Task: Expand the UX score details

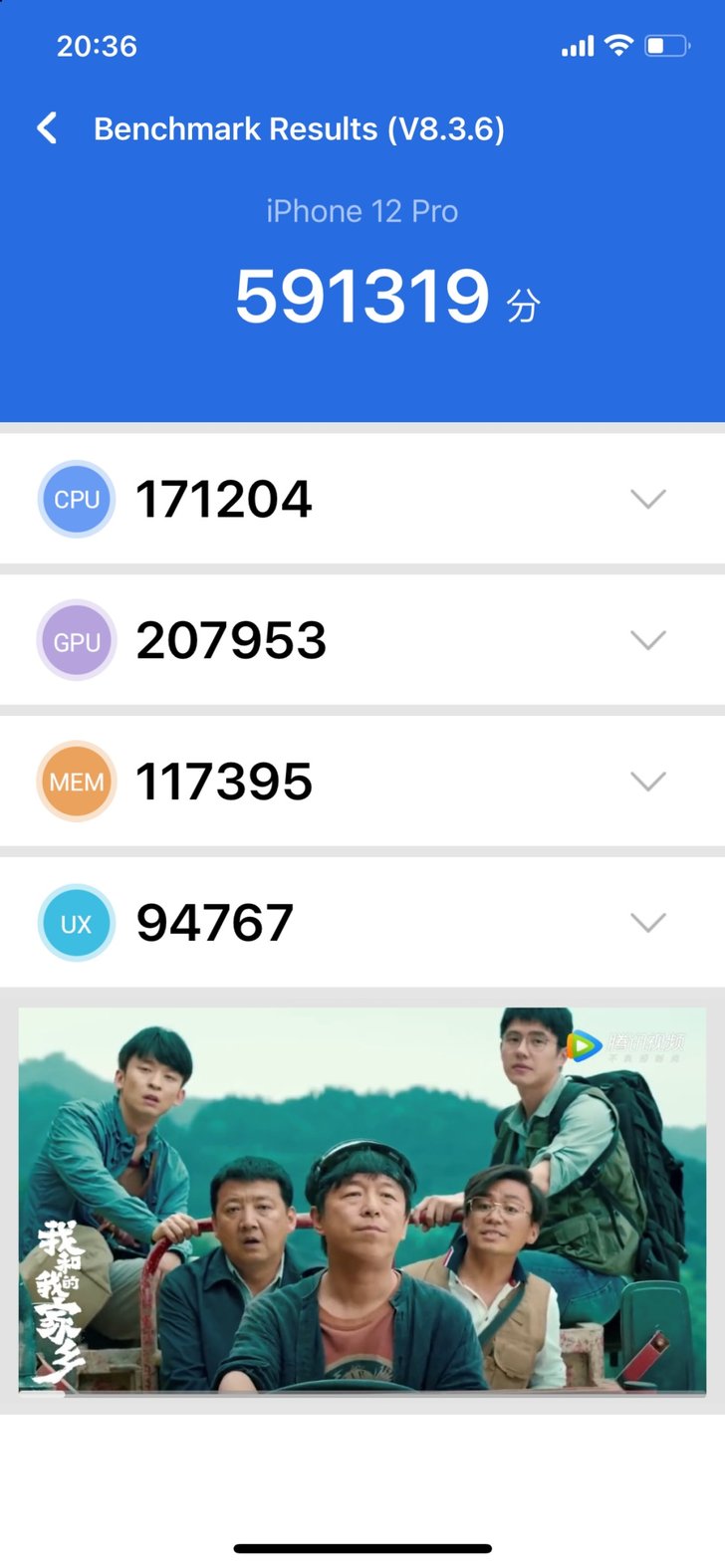Action: coord(648,923)
